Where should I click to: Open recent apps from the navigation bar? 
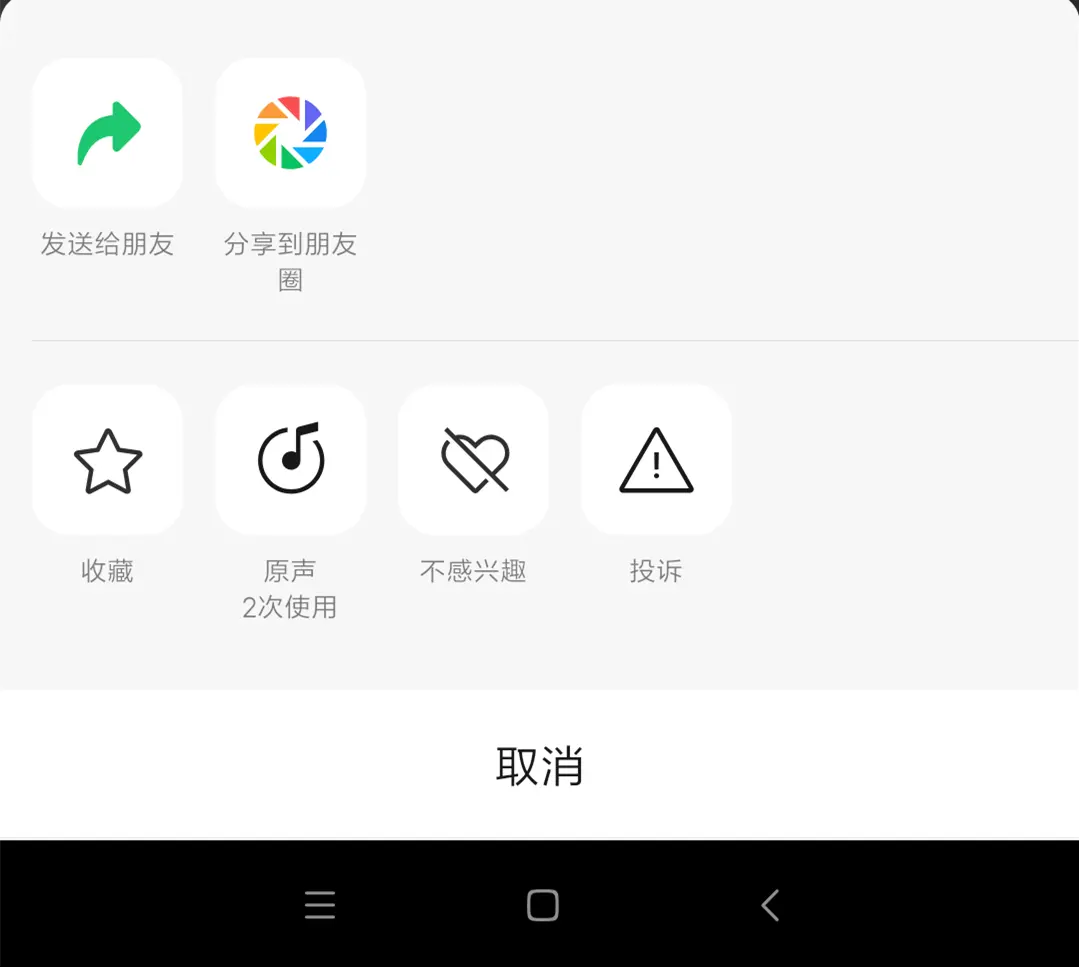(x=320, y=905)
